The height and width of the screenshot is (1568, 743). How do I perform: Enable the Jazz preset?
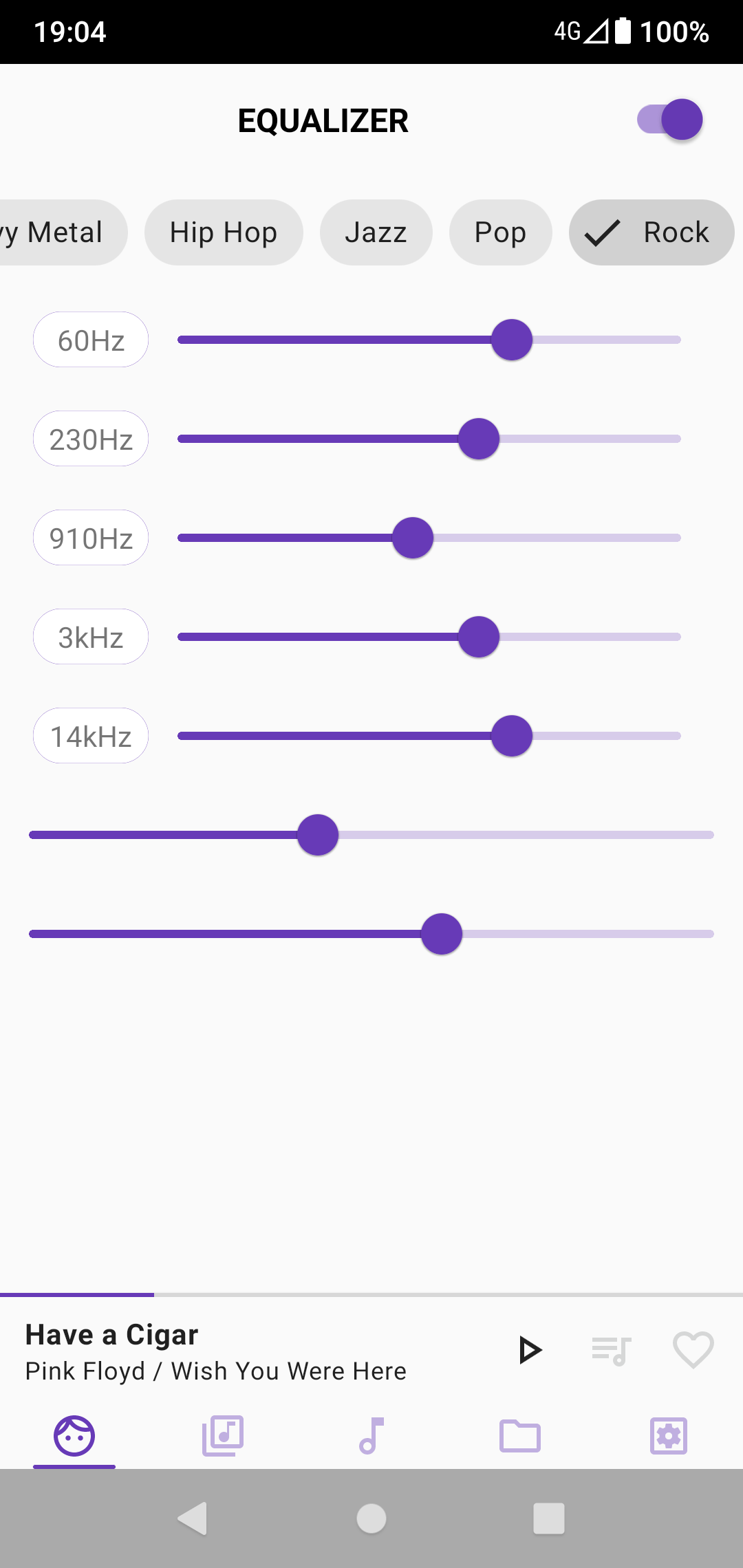pos(376,232)
